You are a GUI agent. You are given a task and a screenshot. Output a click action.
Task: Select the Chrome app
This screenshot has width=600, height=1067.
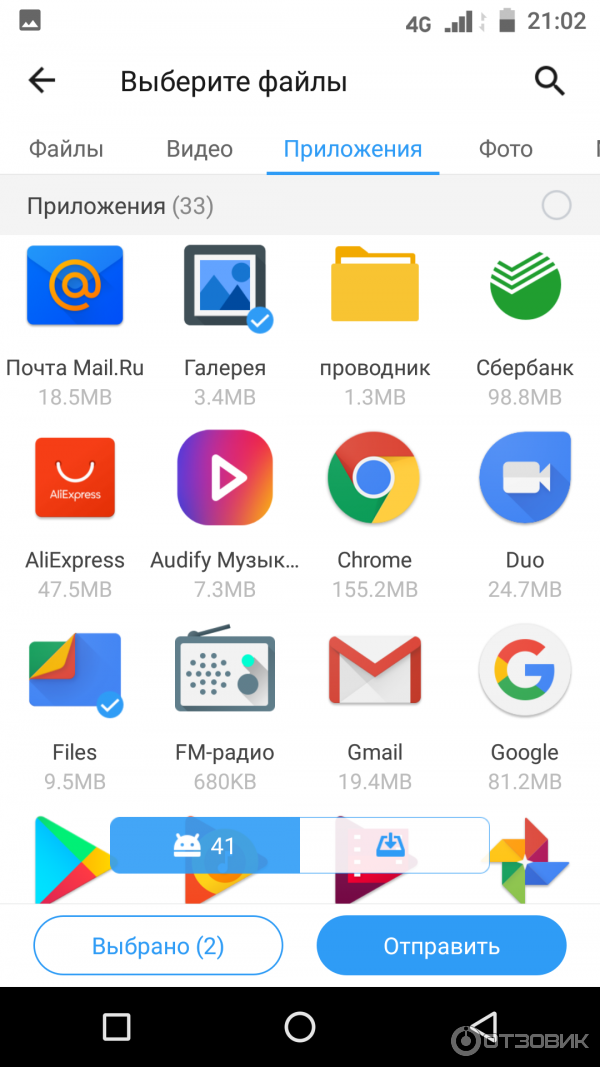point(375,478)
